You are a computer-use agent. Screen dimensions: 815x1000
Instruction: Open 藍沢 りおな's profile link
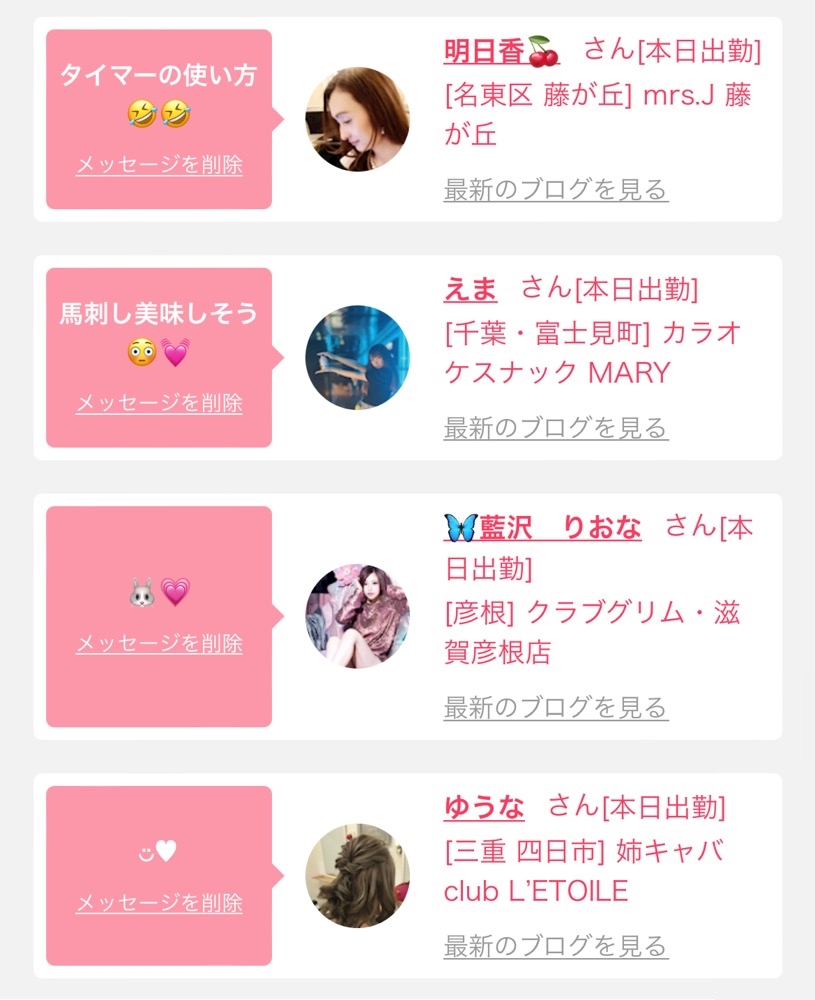coord(543,527)
